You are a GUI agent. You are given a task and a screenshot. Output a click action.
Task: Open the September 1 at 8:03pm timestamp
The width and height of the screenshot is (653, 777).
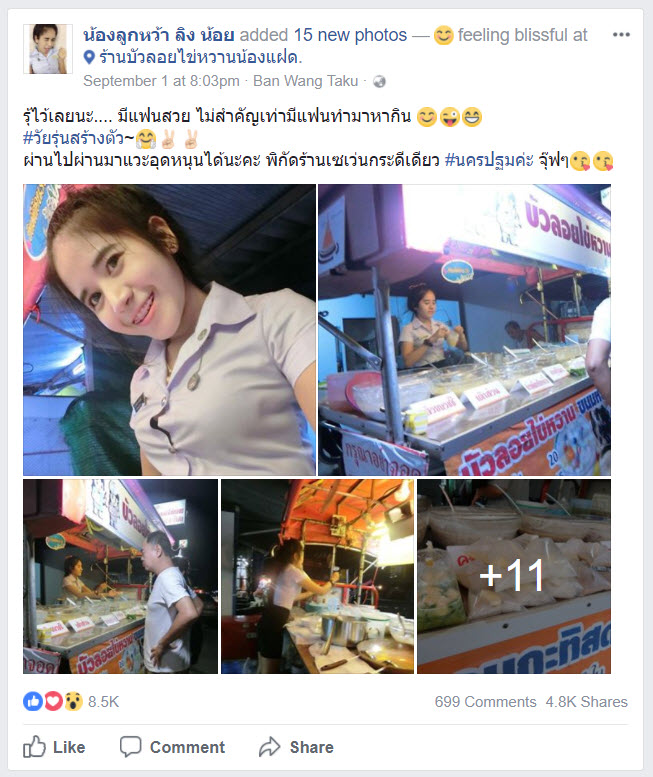pos(161,81)
